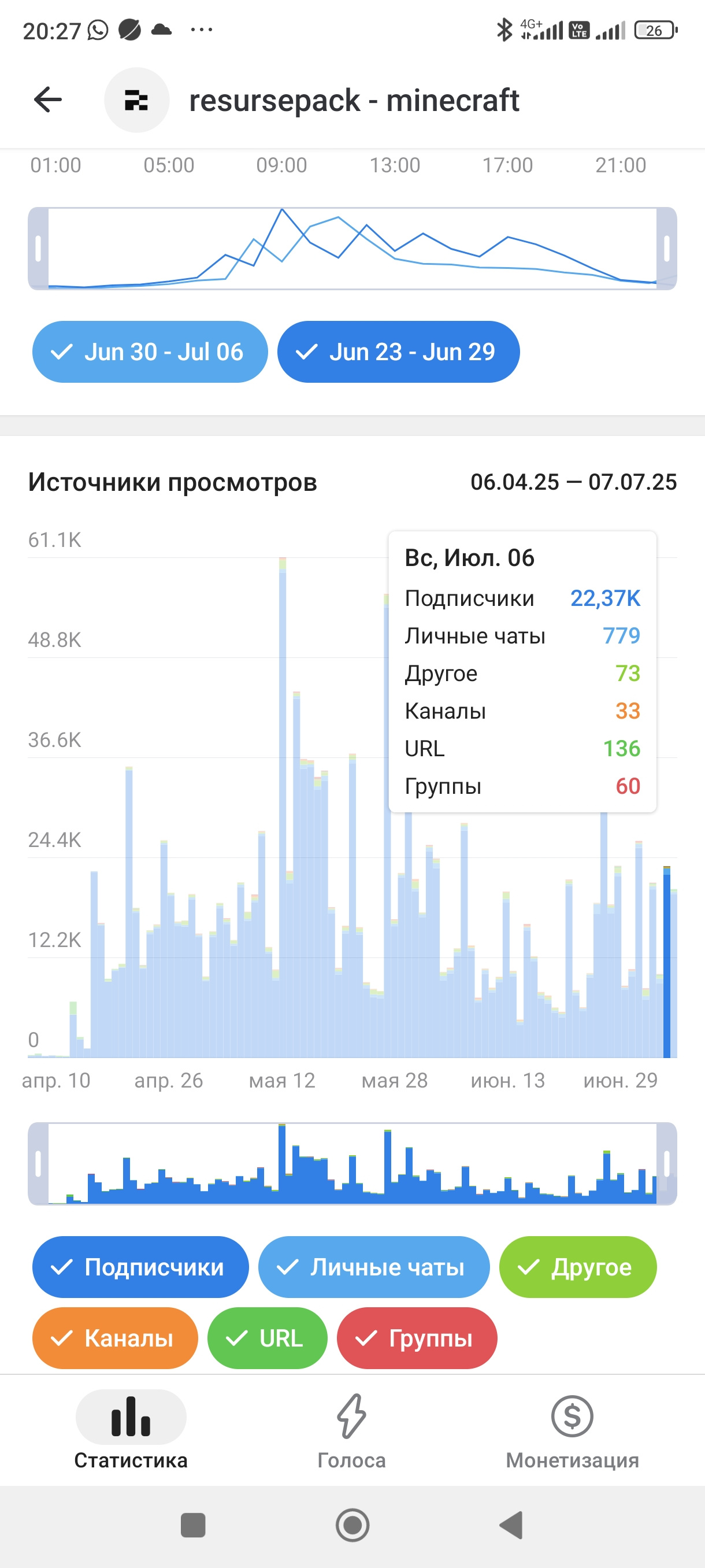
Task: Switch to the Монетизация tab
Action: (573, 1430)
